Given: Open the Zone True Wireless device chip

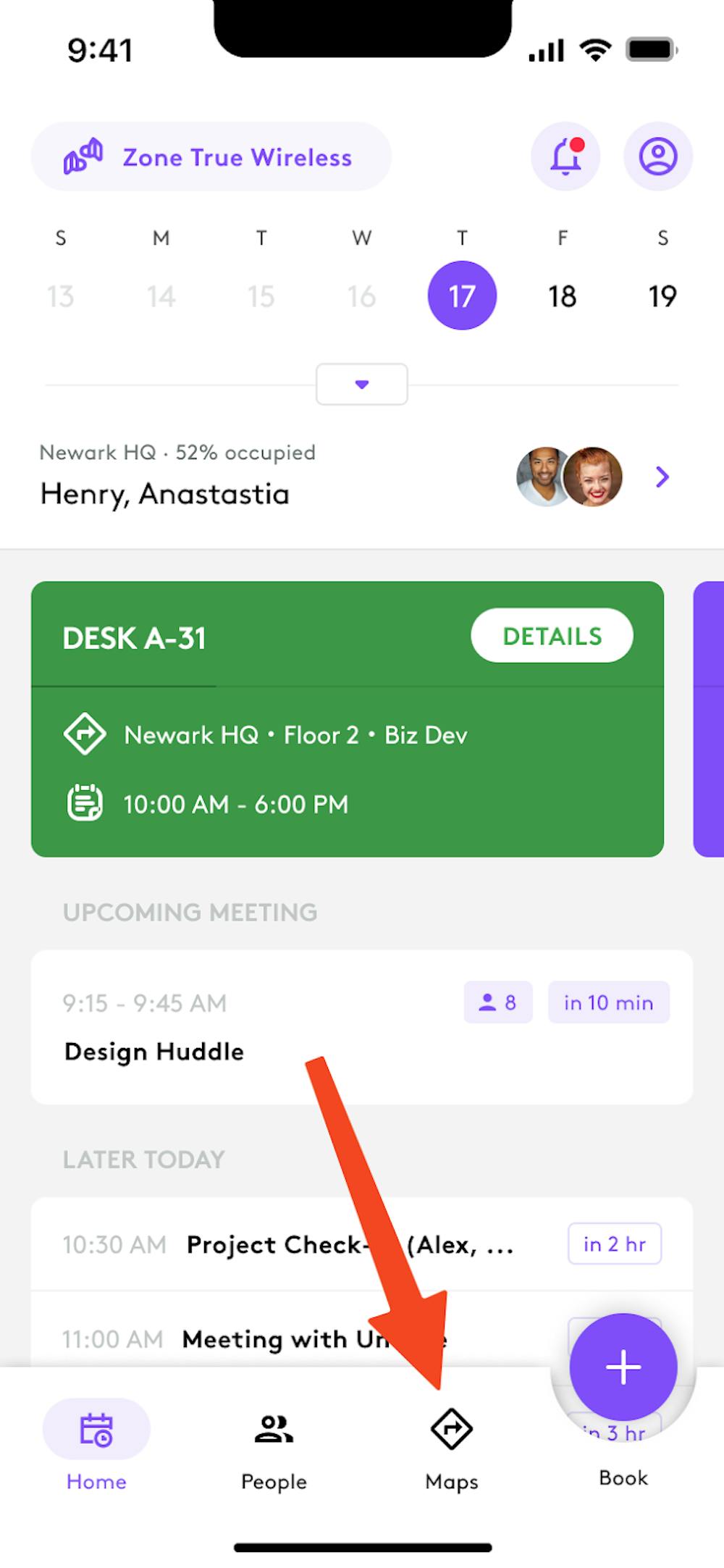Looking at the screenshot, I should point(211,157).
